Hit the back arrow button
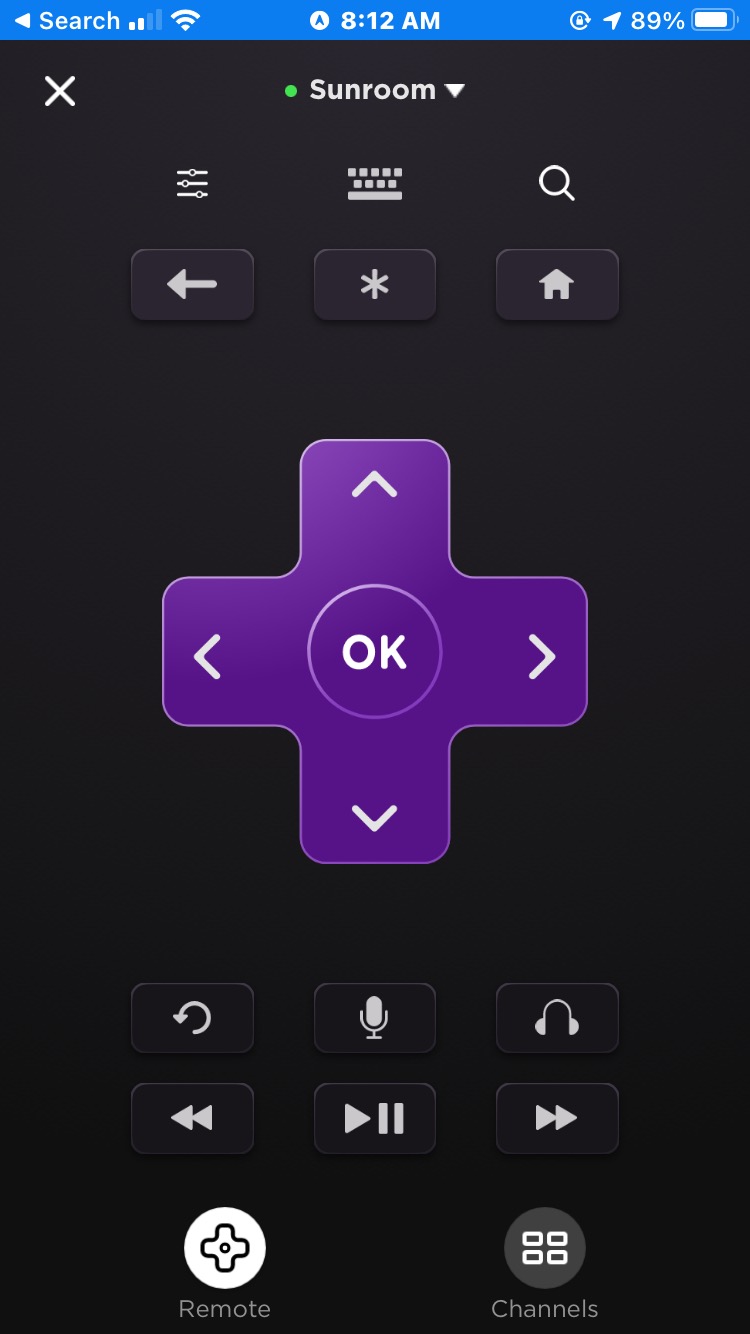 point(192,285)
